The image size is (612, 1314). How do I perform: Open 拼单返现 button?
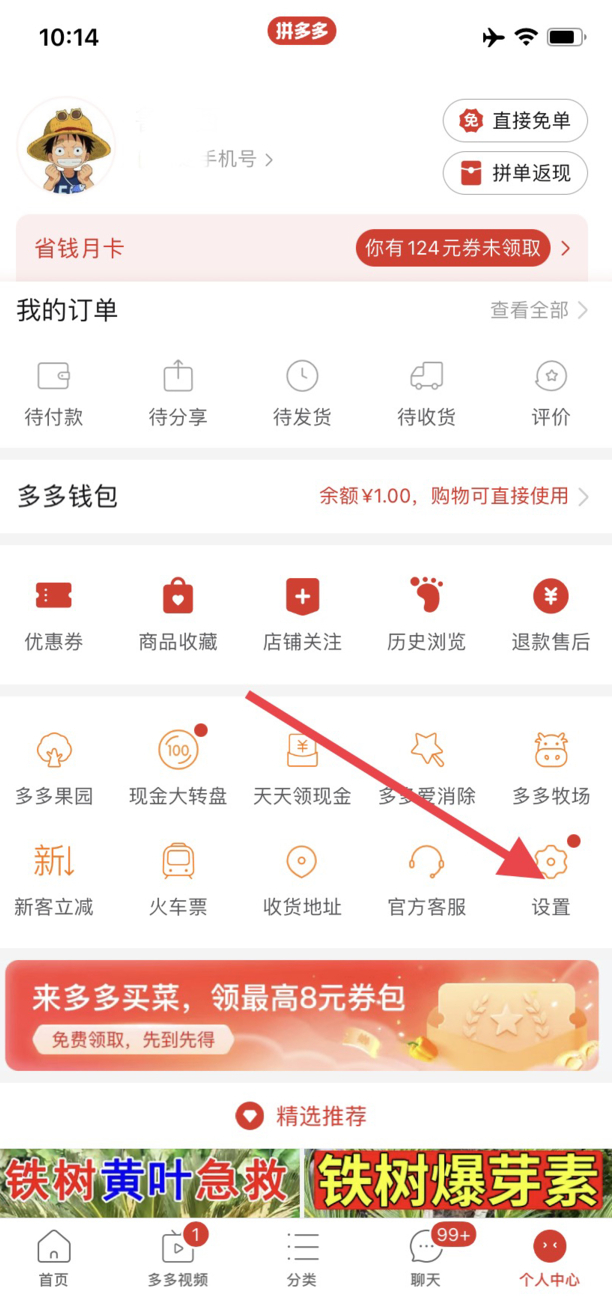(x=516, y=173)
